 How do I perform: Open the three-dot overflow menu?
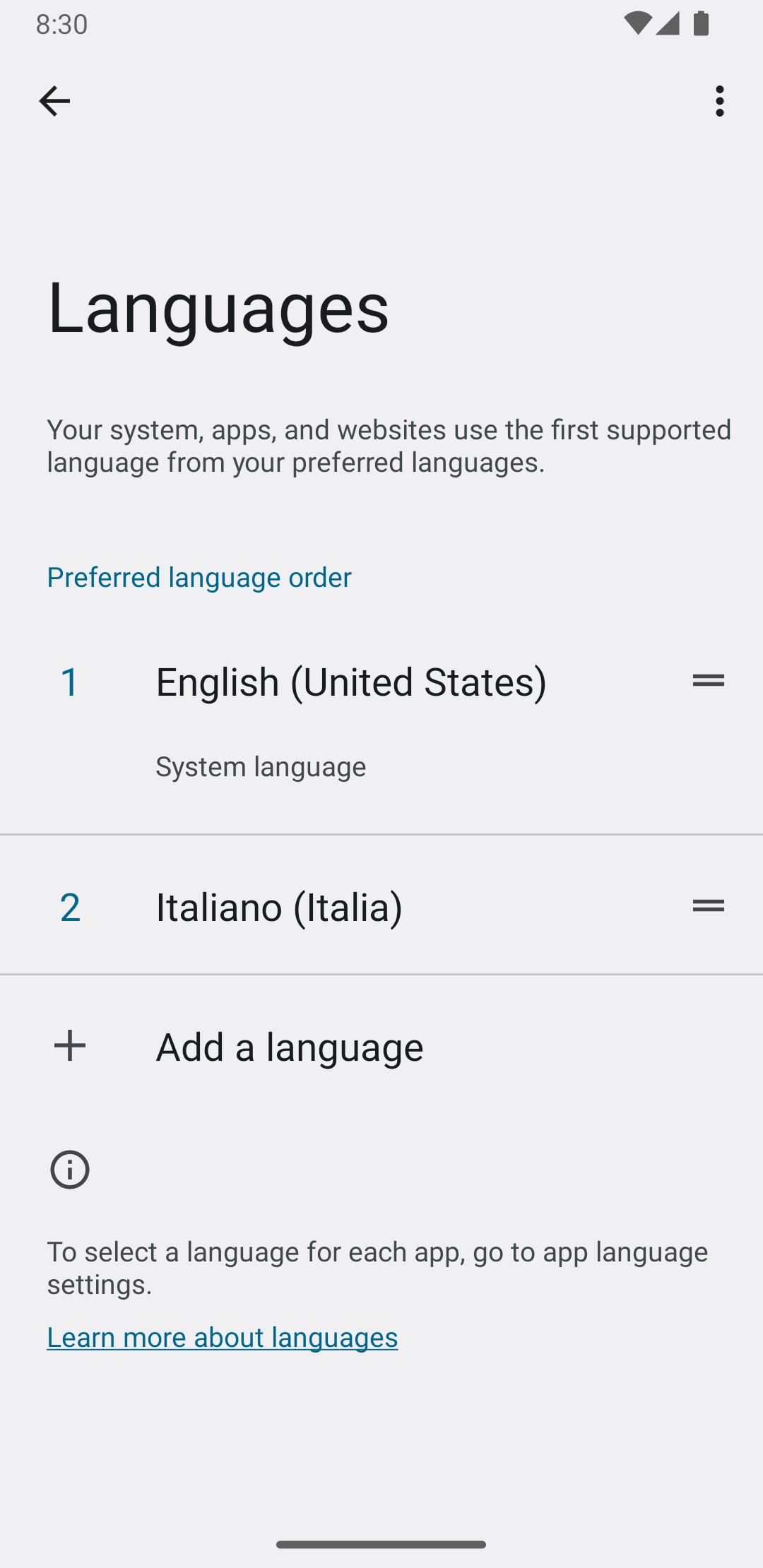coord(719,100)
